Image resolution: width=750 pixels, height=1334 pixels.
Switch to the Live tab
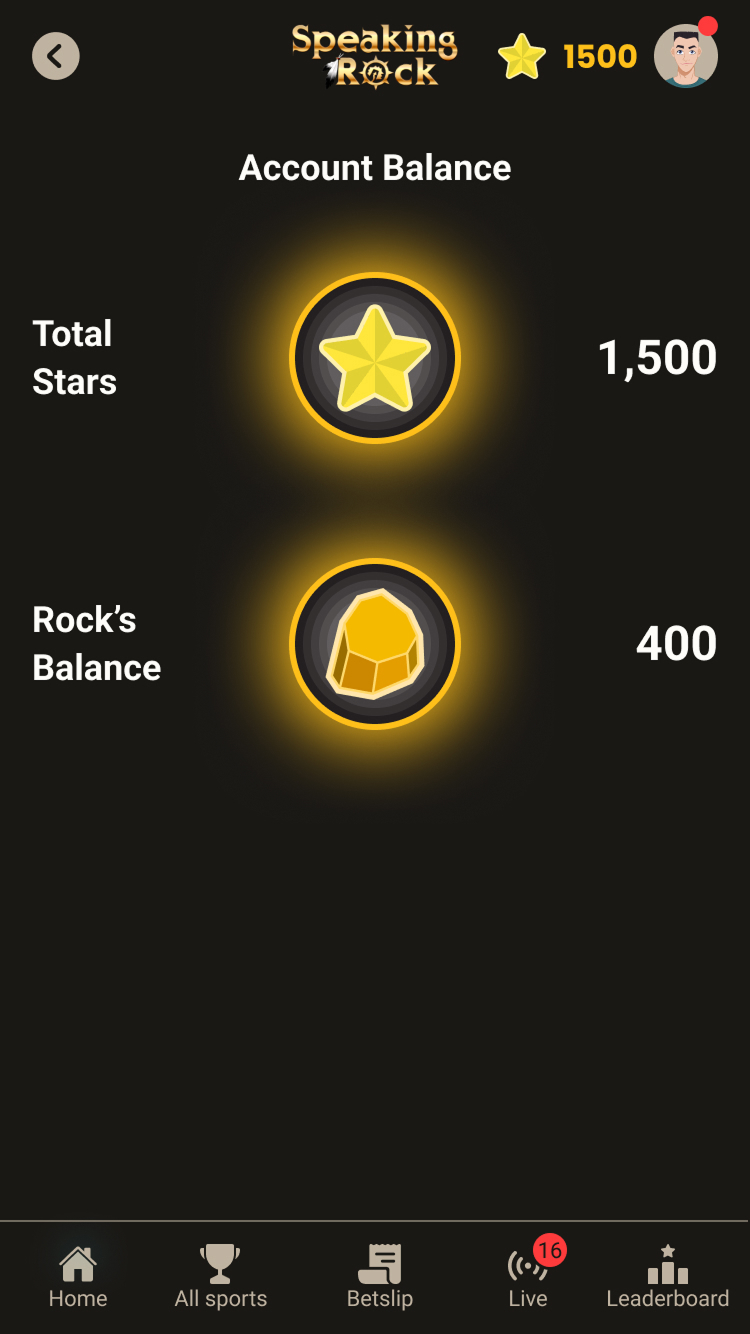click(528, 1277)
